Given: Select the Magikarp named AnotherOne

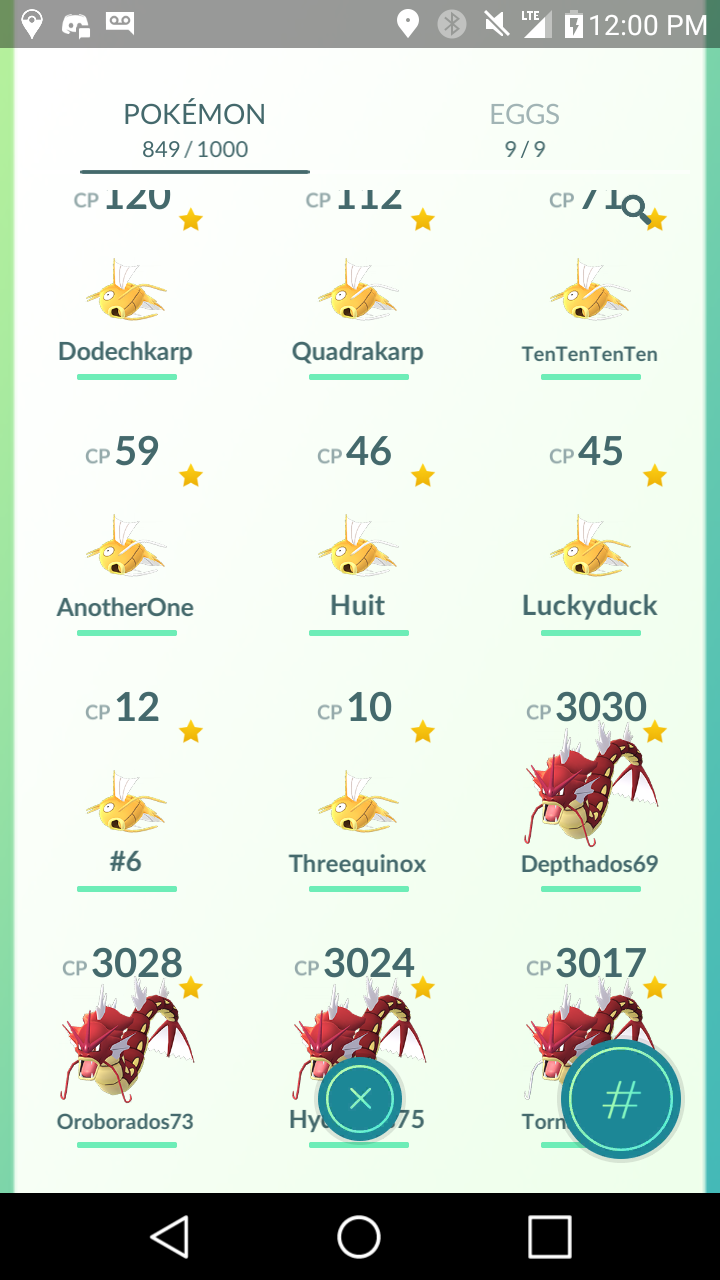Looking at the screenshot, I should tap(126, 535).
